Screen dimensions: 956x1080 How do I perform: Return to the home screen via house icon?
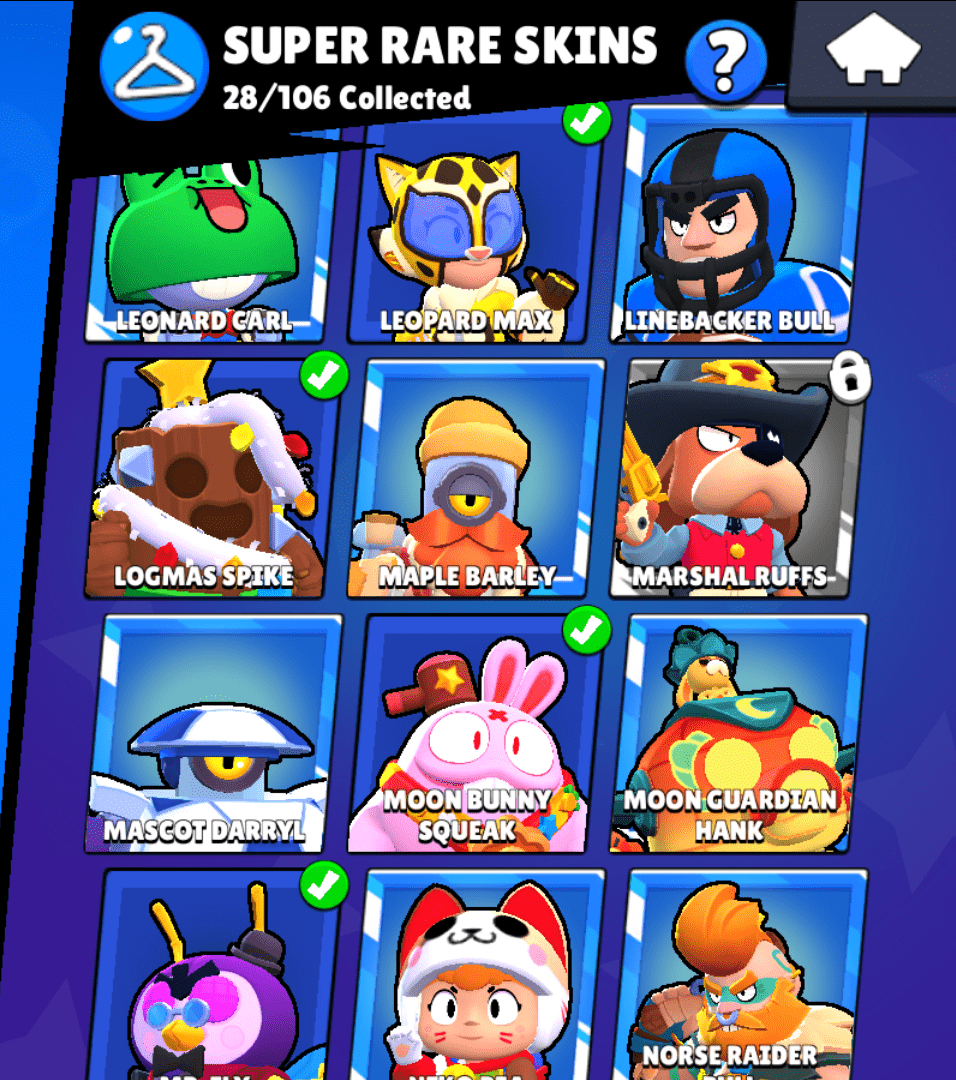pos(872,51)
